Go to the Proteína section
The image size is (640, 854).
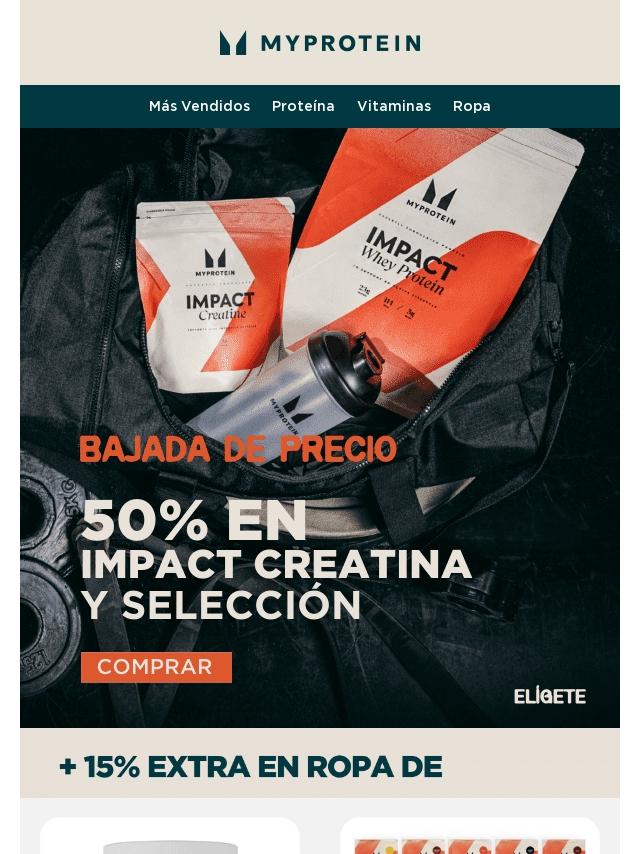tap(303, 106)
